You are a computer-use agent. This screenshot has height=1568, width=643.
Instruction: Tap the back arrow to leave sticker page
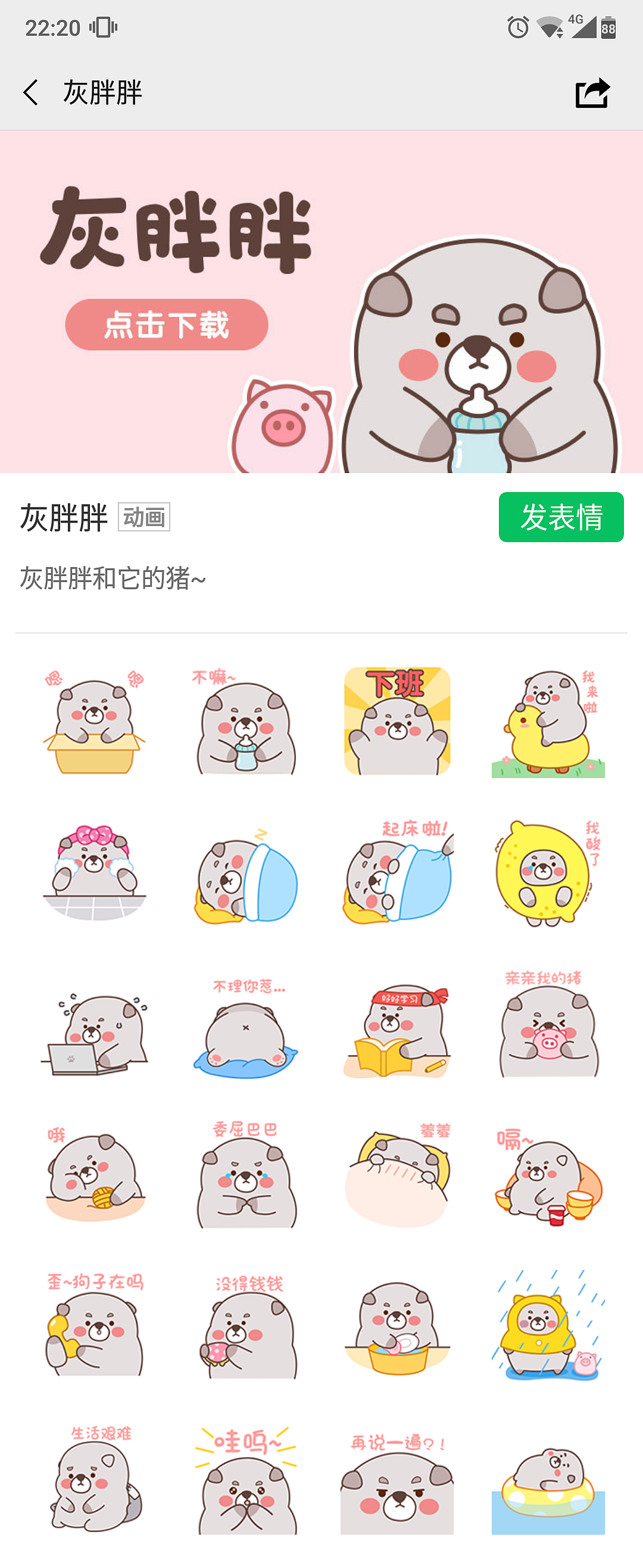pyautogui.click(x=32, y=91)
